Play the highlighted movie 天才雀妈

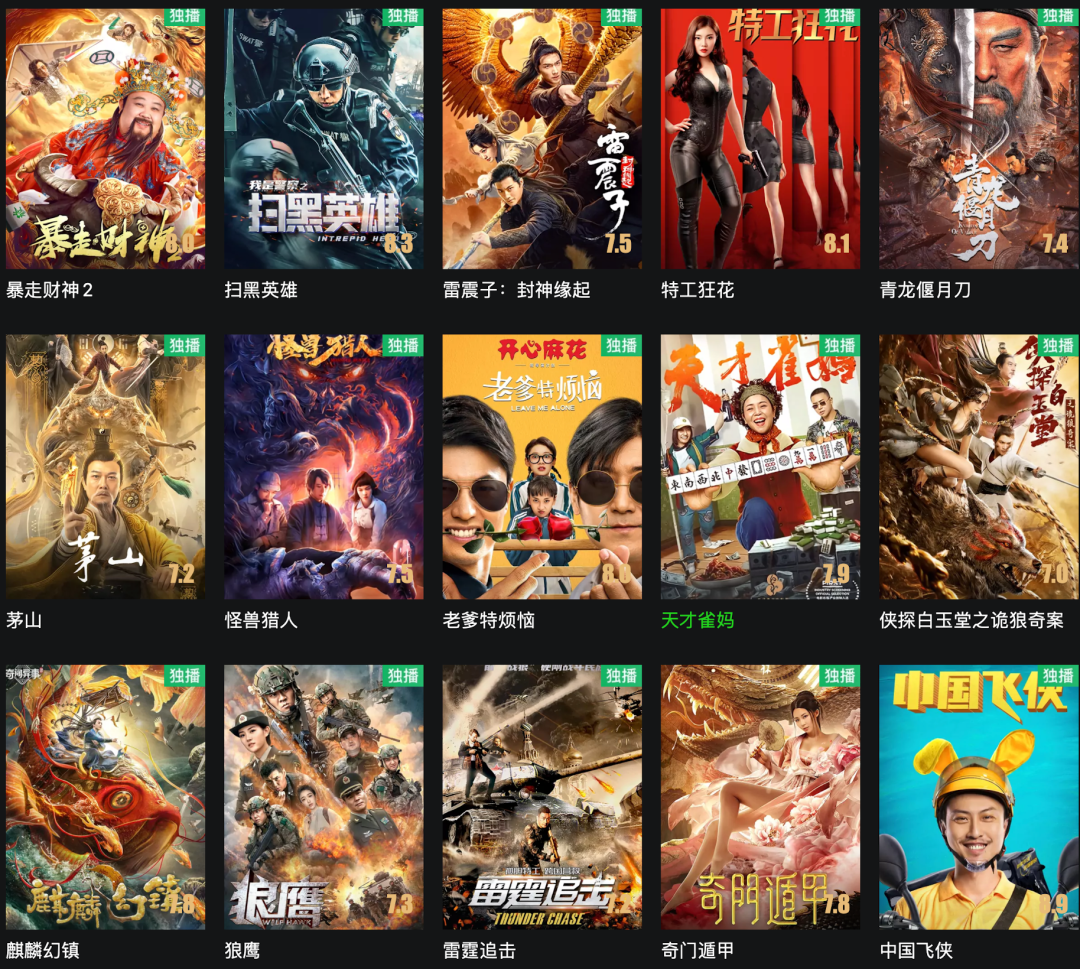pyautogui.click(x=760, y=467)
